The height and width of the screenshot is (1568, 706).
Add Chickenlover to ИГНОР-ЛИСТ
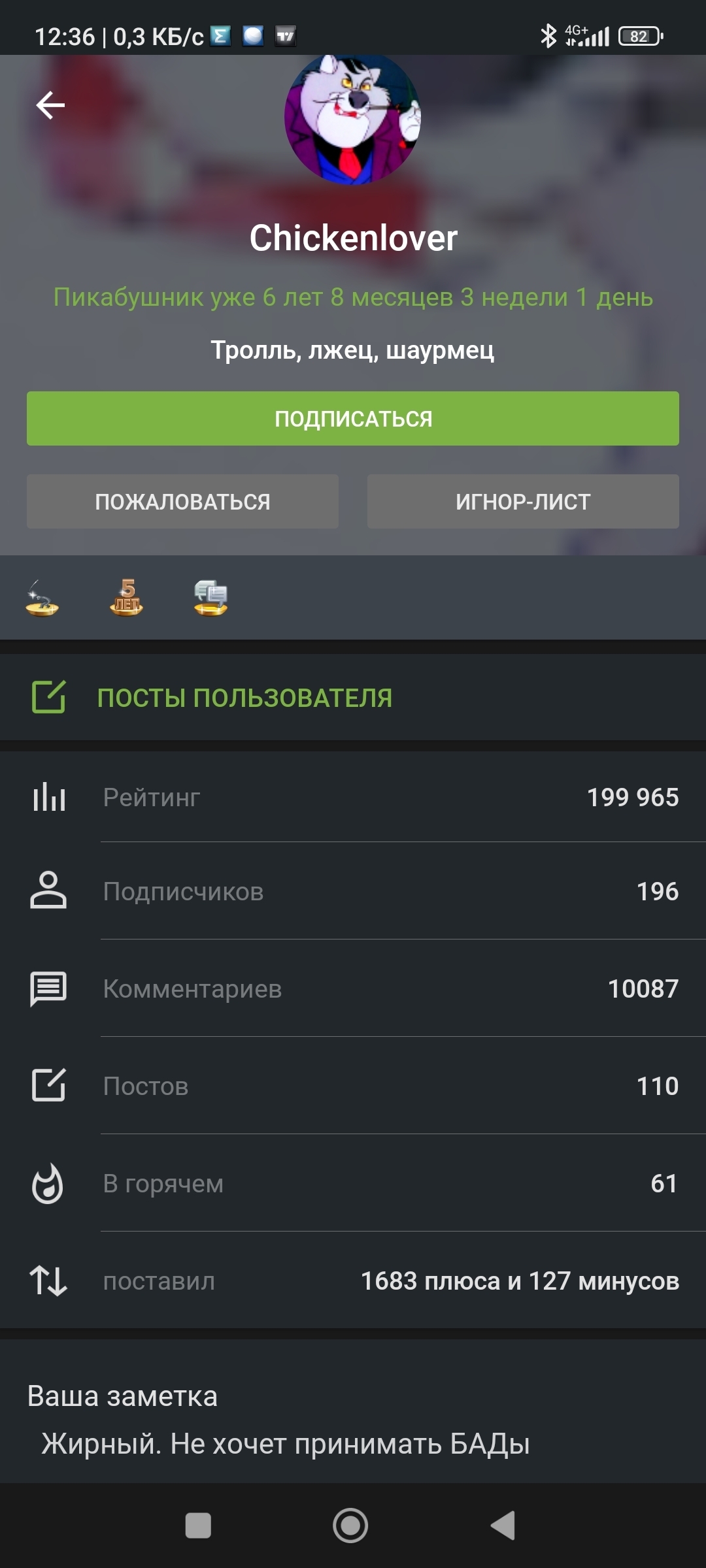(523, 502)
